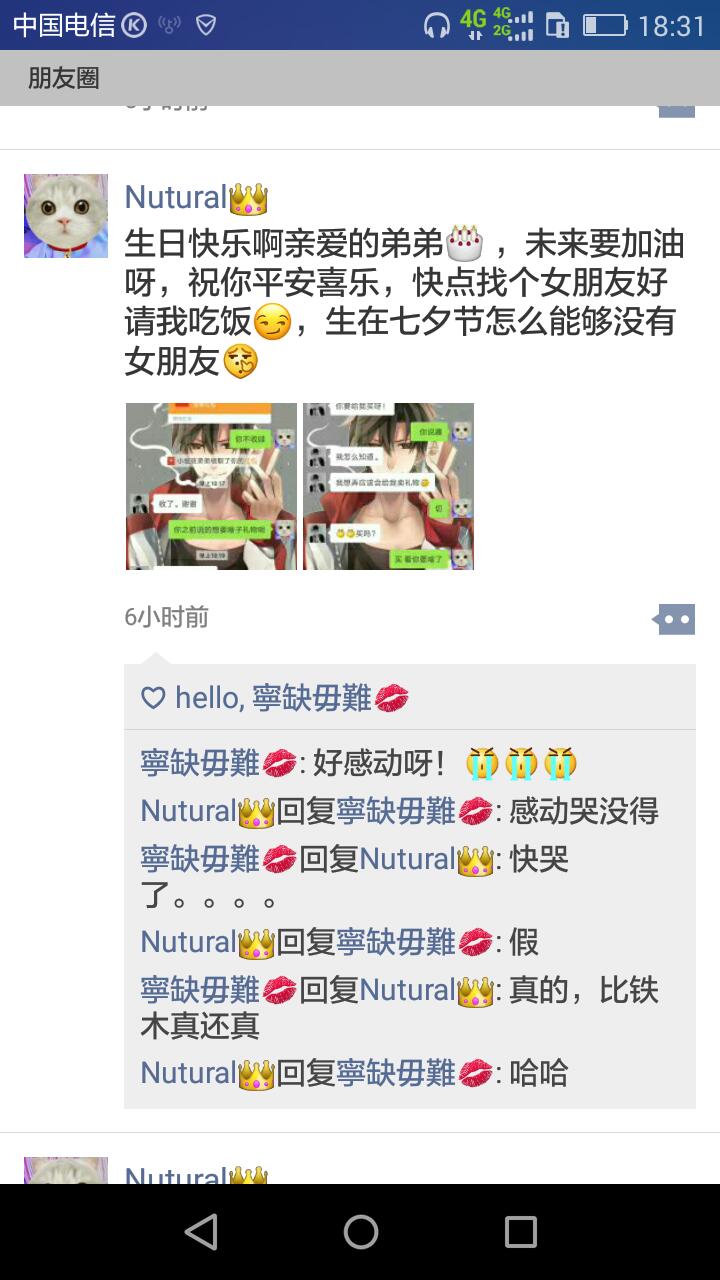The image size is (720, 1280).
Task: Open hello's profile from the likes list
Action: pyautogui.click(x=205, y=697)
